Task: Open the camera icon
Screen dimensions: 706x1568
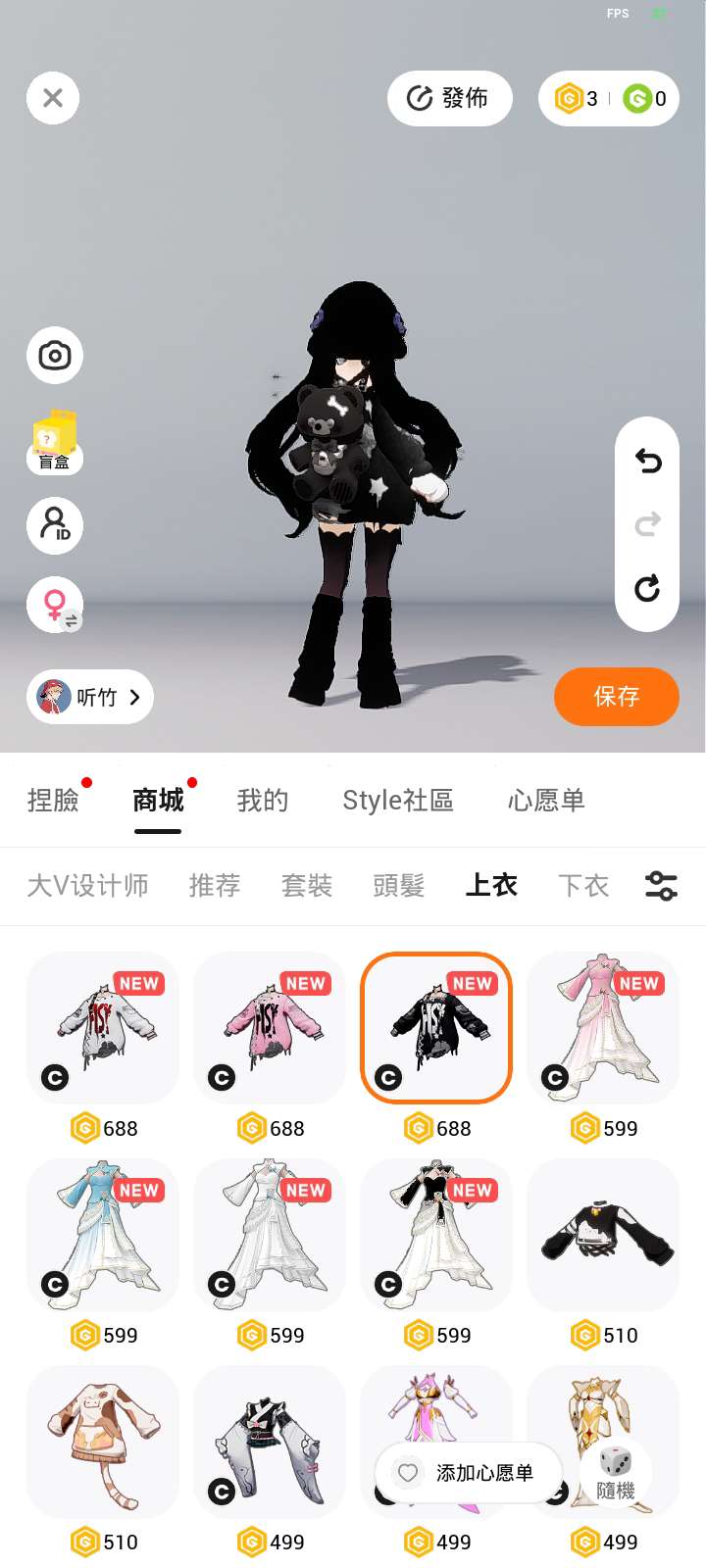Action: [55, 355]
